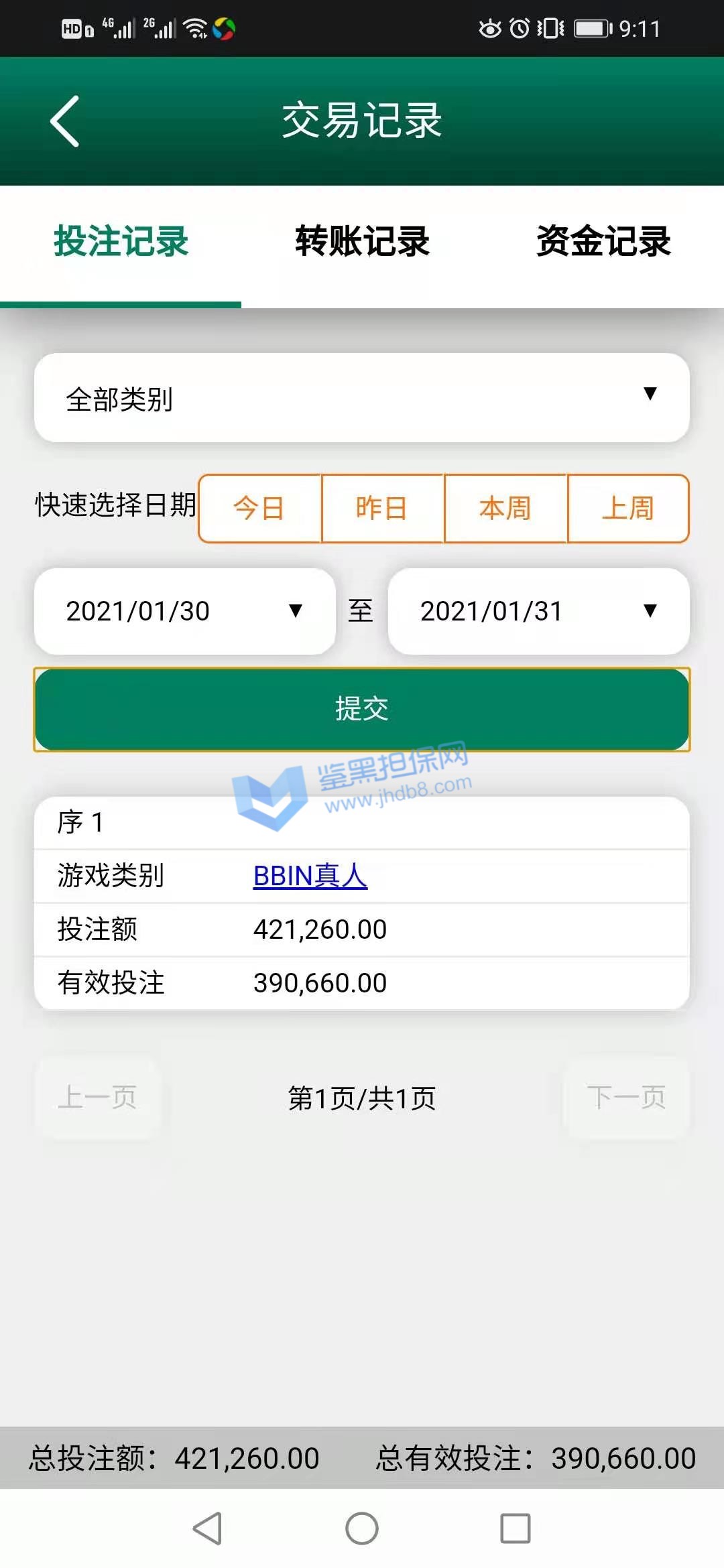The height and width of the screenshot is (1568, 724).
Task: Open end date picker 2021/01/31
Action: click(538, 611)
